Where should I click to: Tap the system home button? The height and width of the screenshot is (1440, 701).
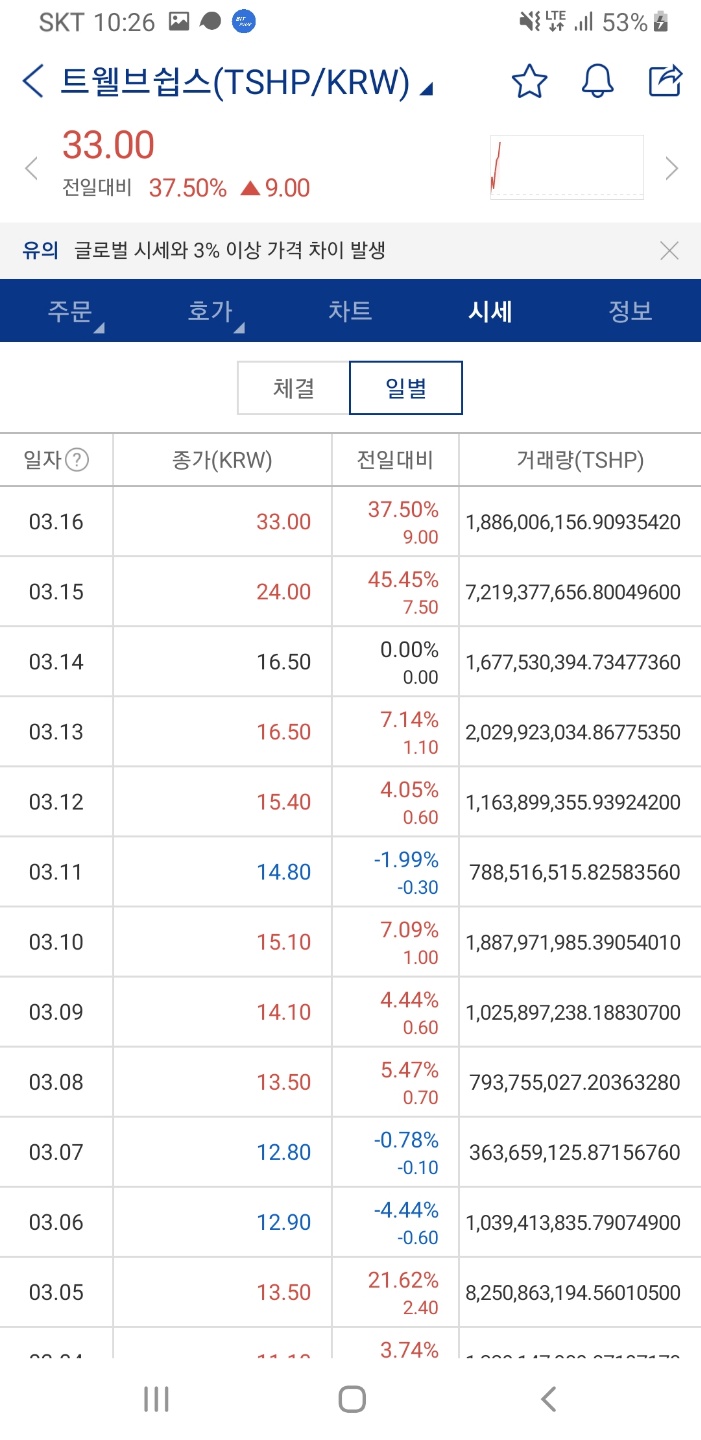(x=351, y=1399)
